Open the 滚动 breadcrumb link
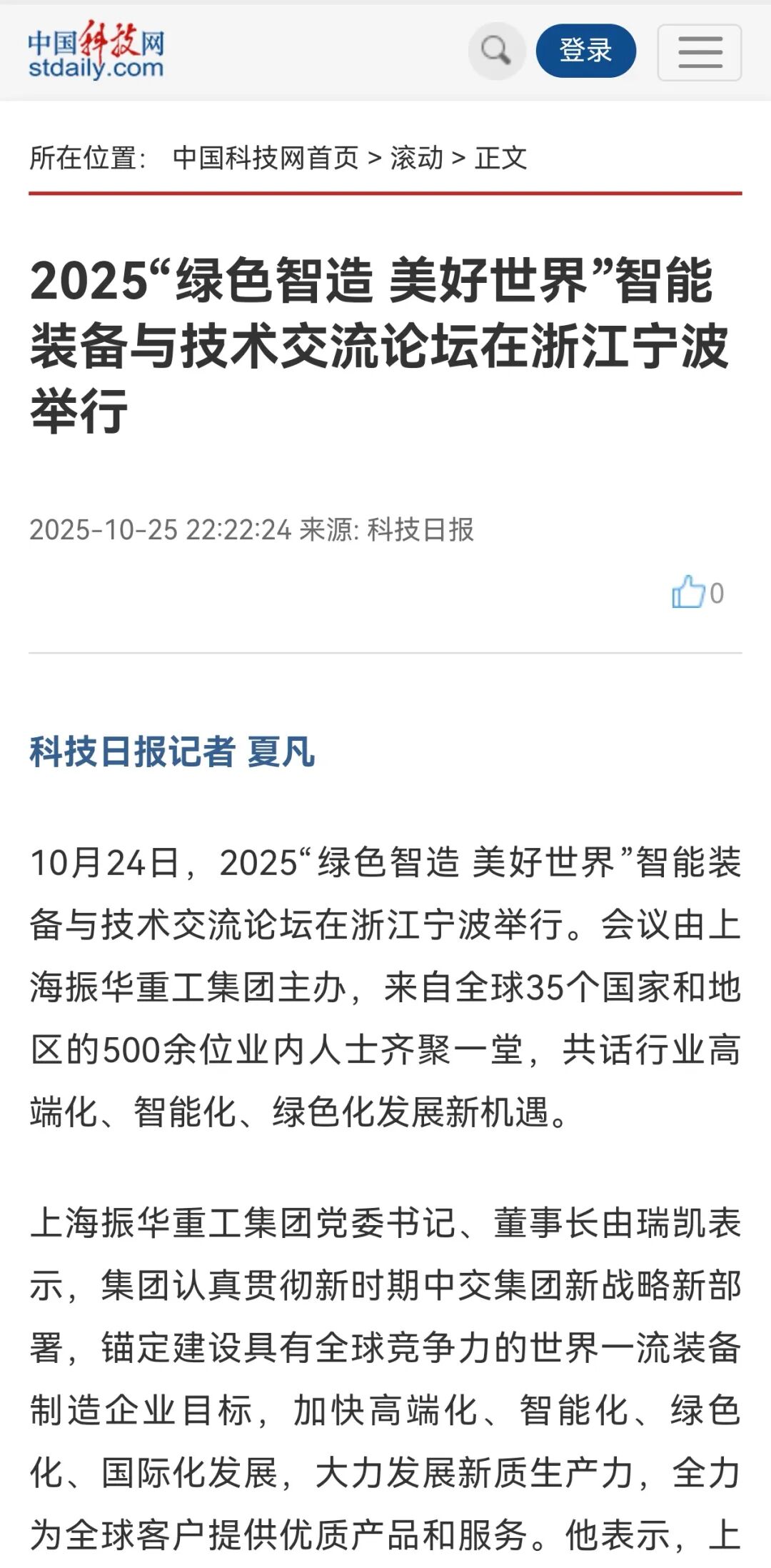 coord(417,158)
